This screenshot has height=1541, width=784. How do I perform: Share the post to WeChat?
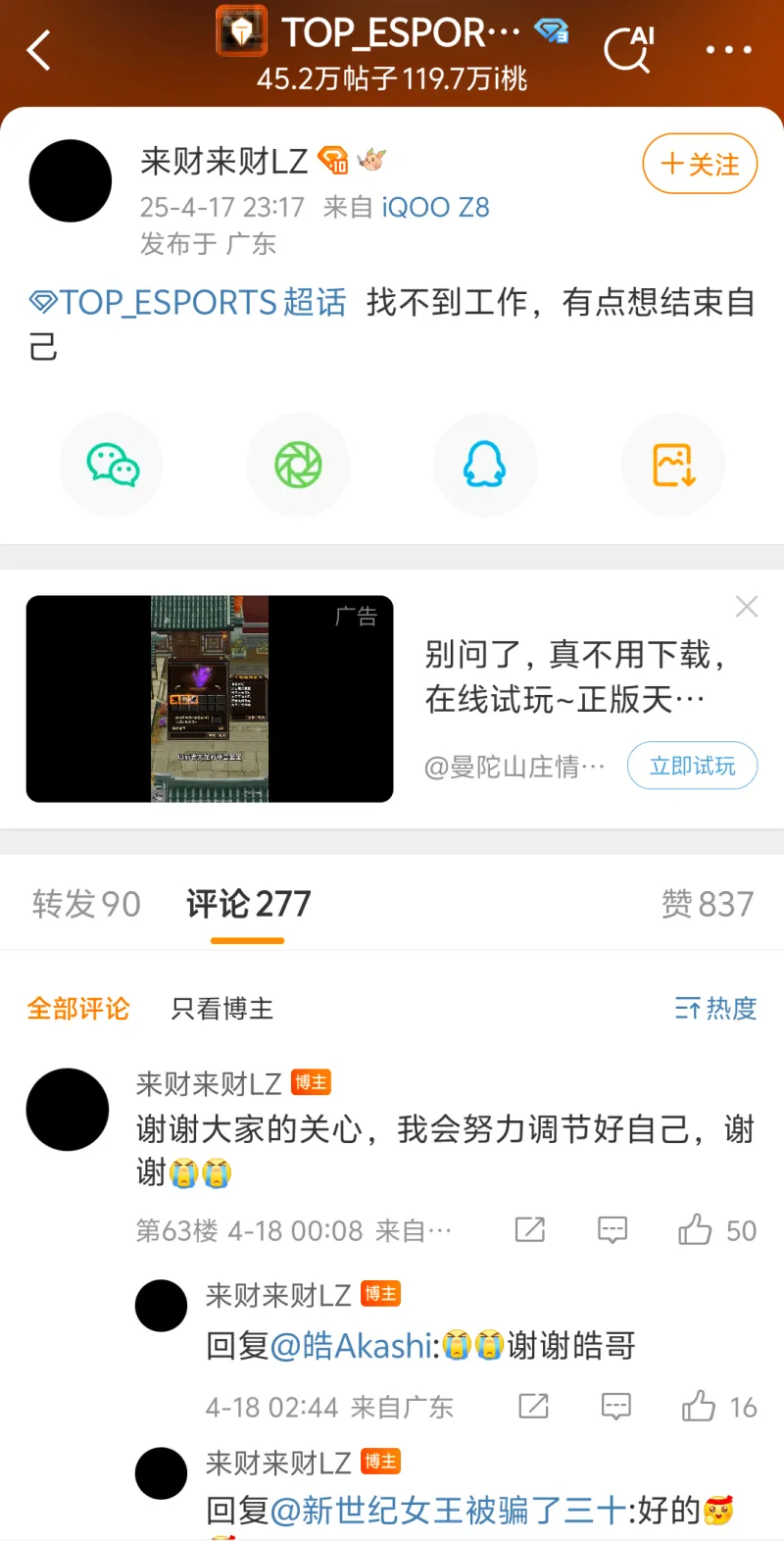pos(113,465)
